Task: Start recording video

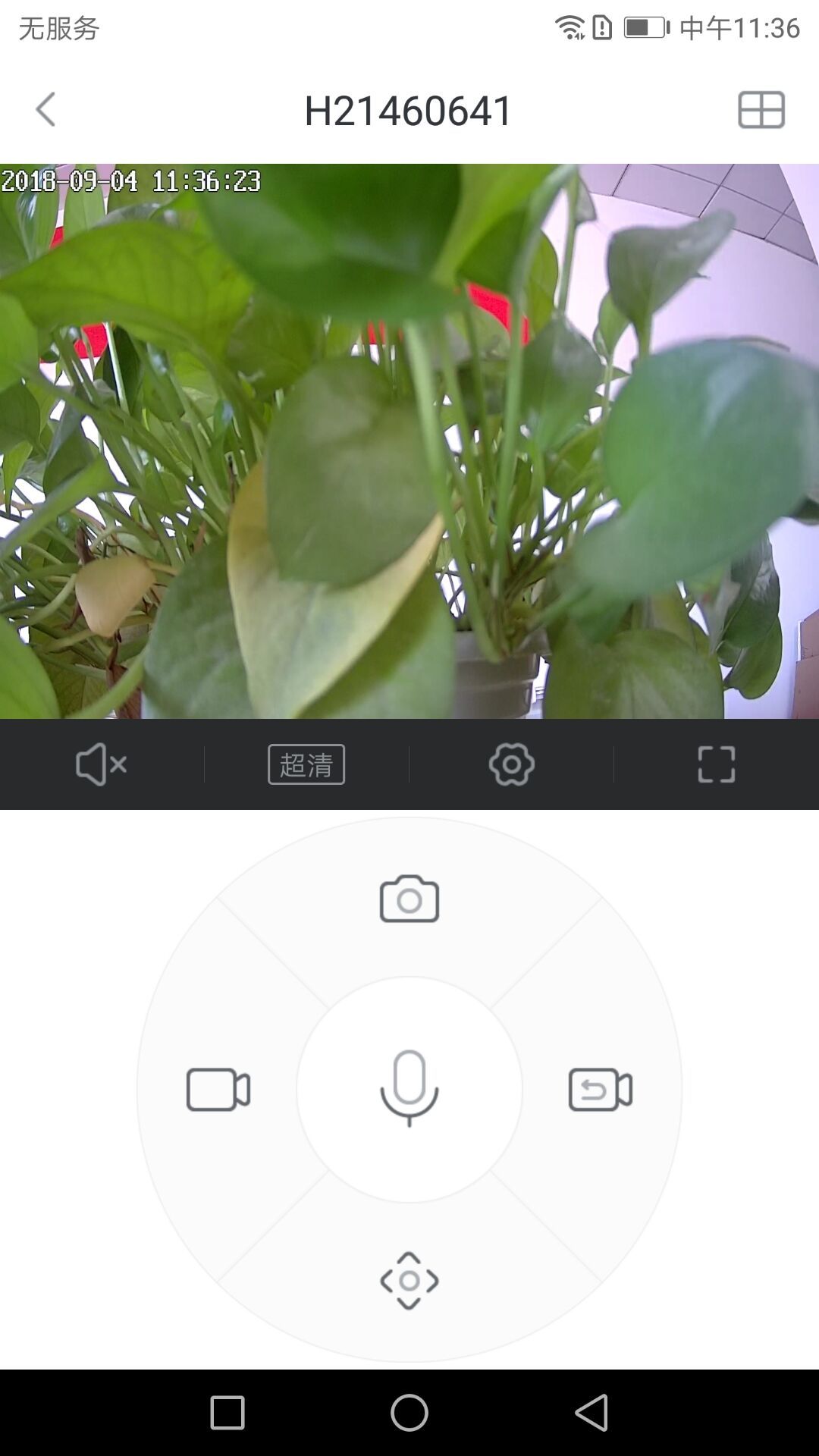Action: point(218,1090)
